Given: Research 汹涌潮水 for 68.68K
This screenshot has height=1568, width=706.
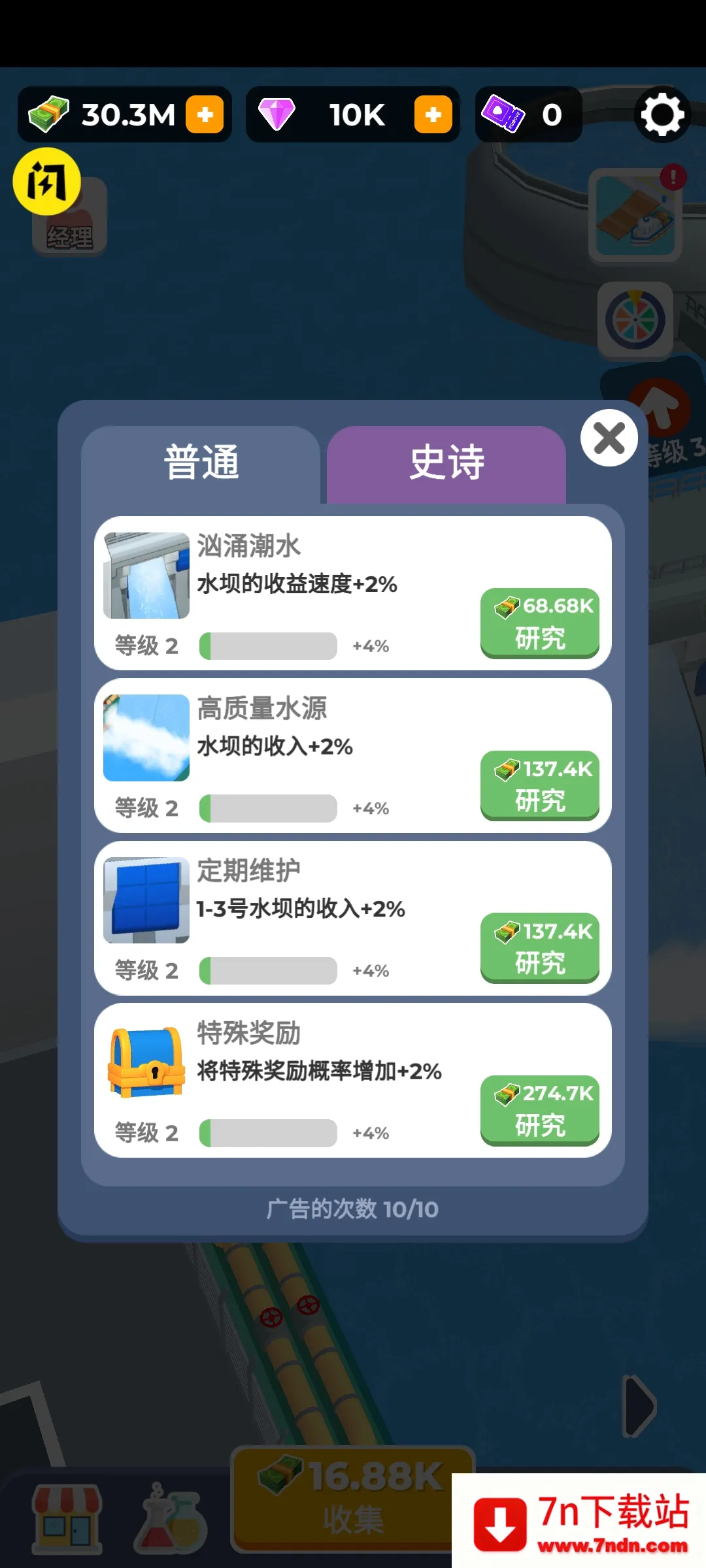Looking at the screenshot, I should tap(540, 622).
